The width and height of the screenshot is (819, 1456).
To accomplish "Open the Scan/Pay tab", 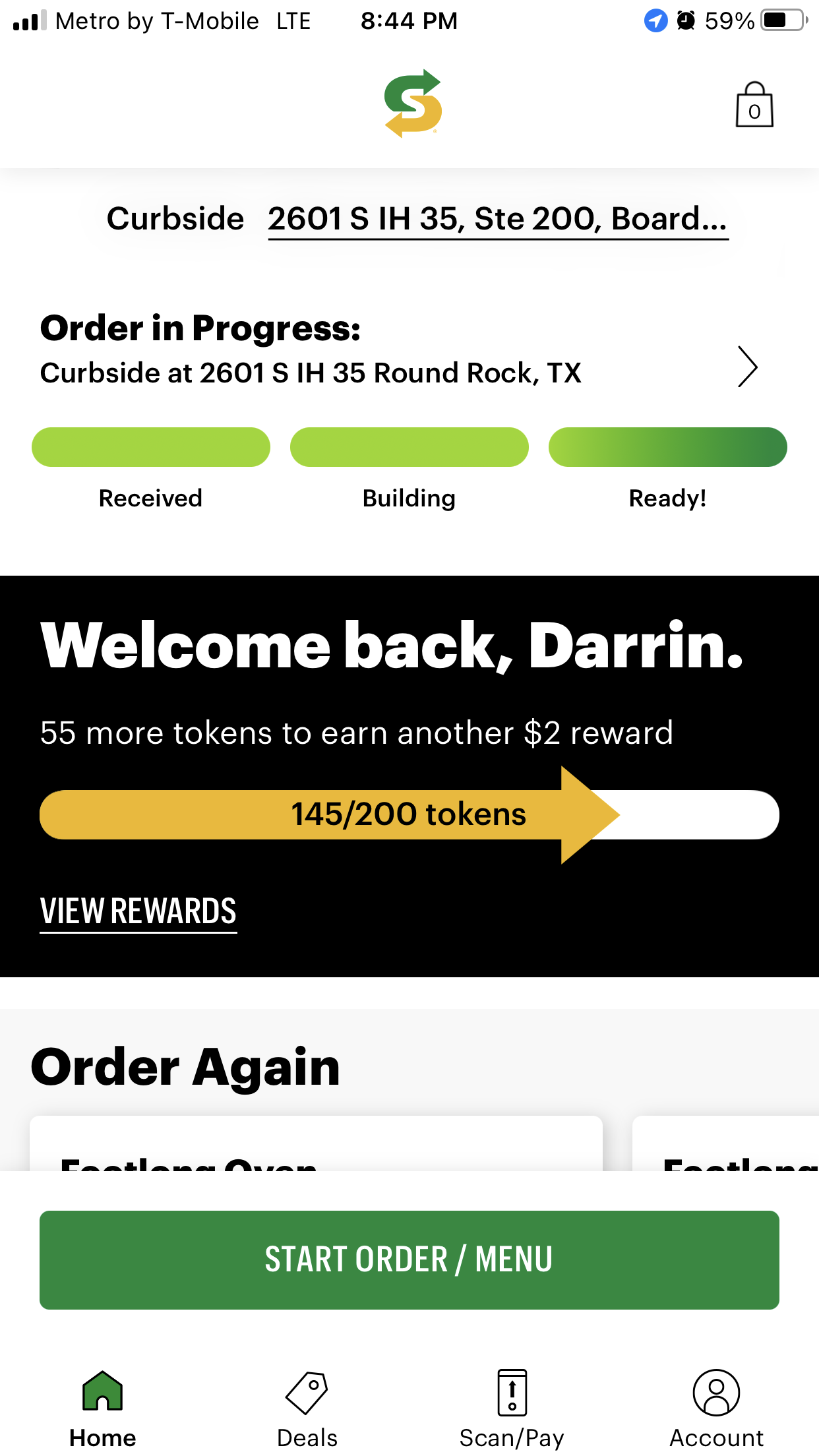I will (512, 1409).
